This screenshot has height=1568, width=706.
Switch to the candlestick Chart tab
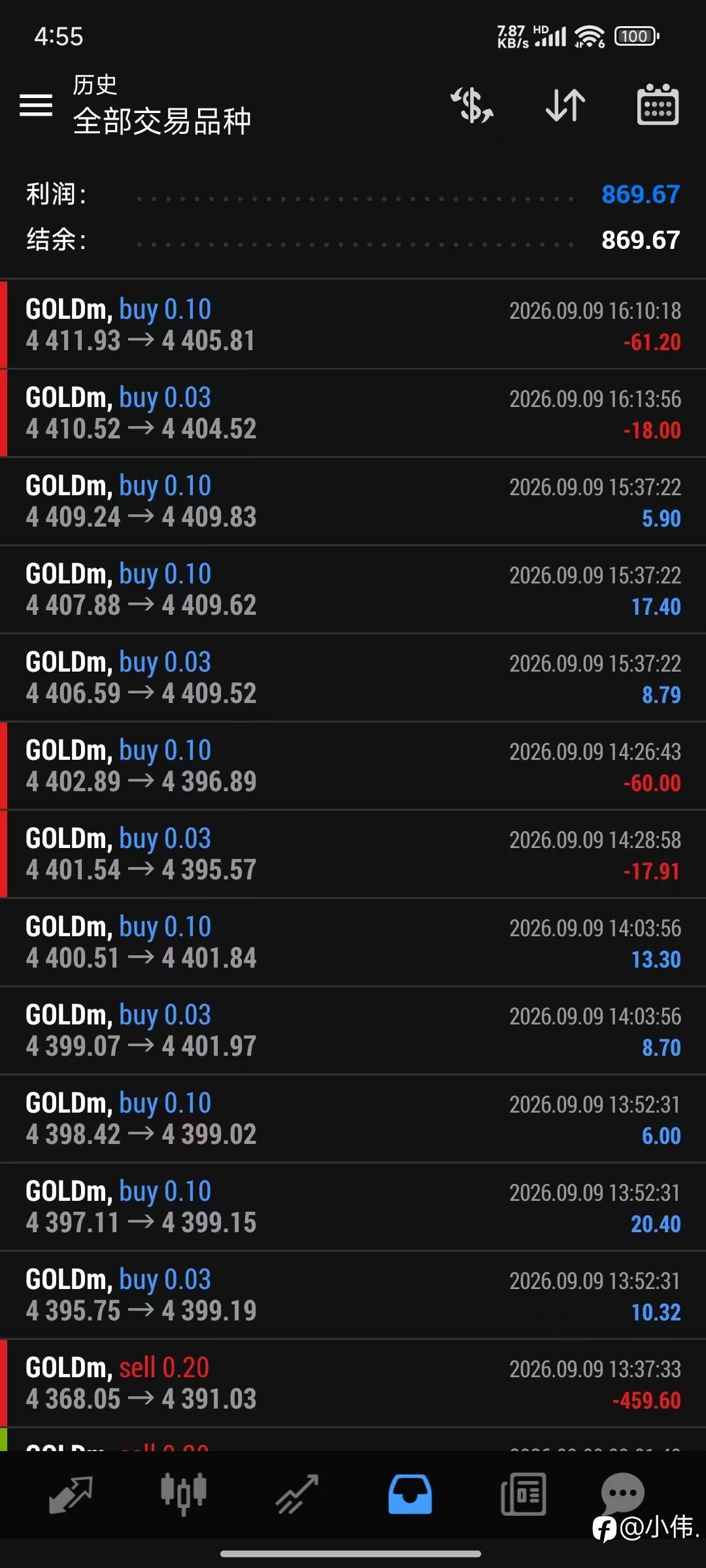pos(184,1494)
